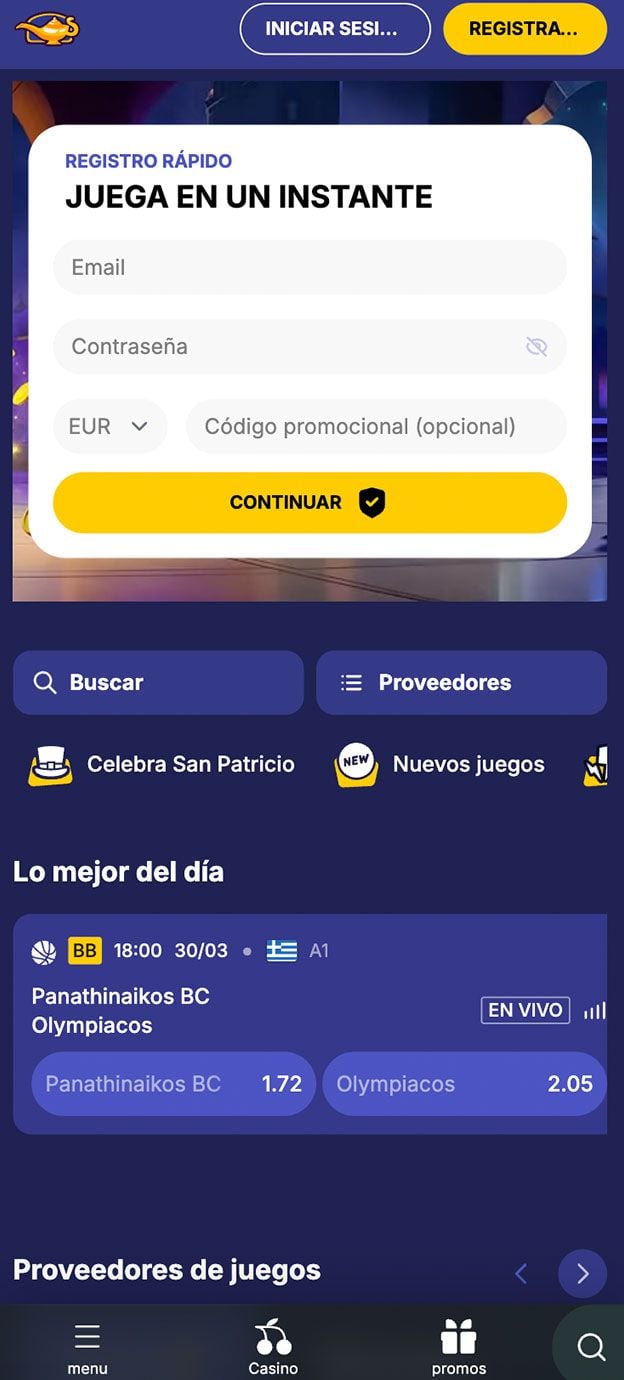
Task: Focus the Email field
Action: click(x=310, y=267)
